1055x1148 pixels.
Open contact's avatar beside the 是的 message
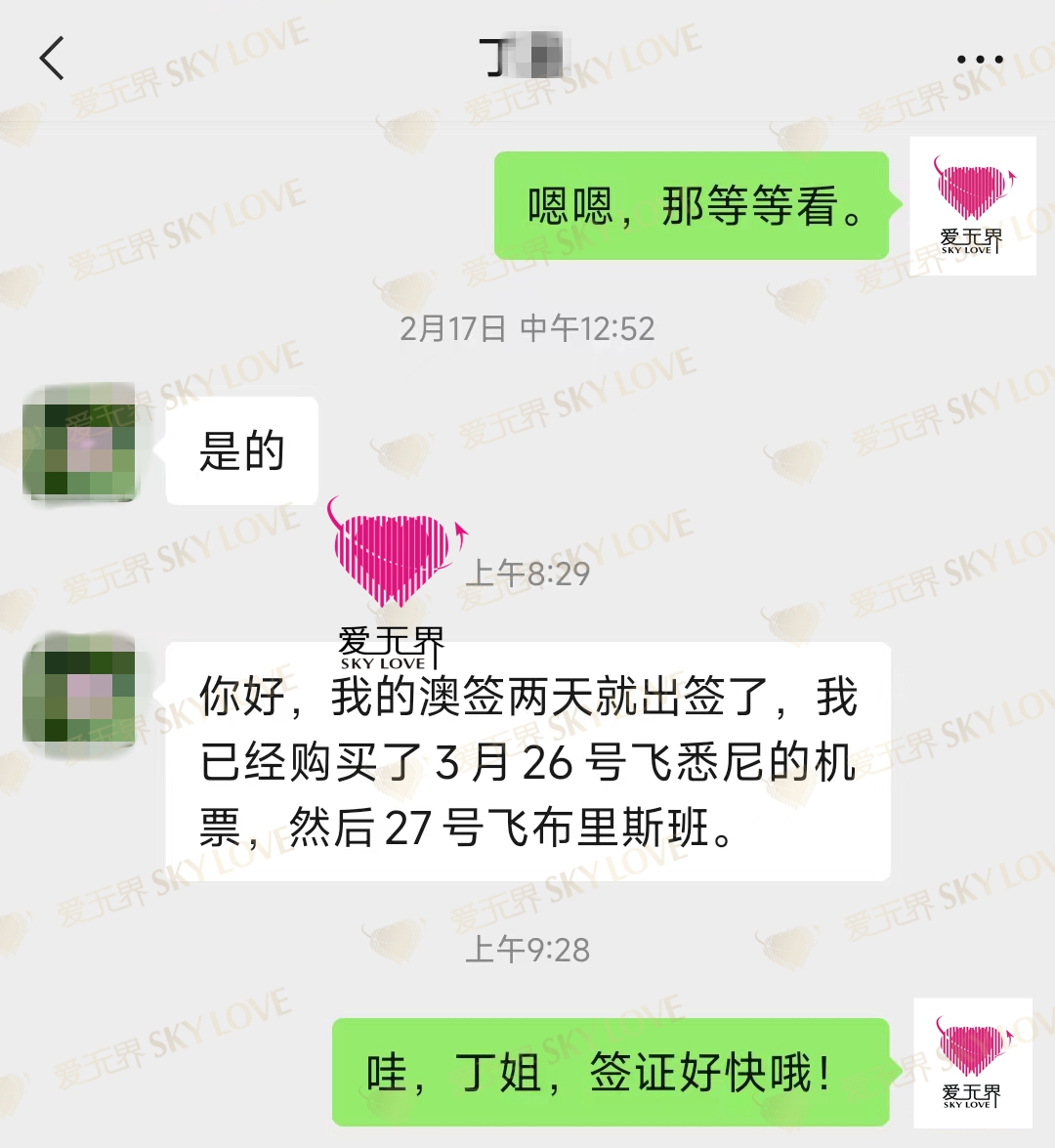click(x=81, y=443)
